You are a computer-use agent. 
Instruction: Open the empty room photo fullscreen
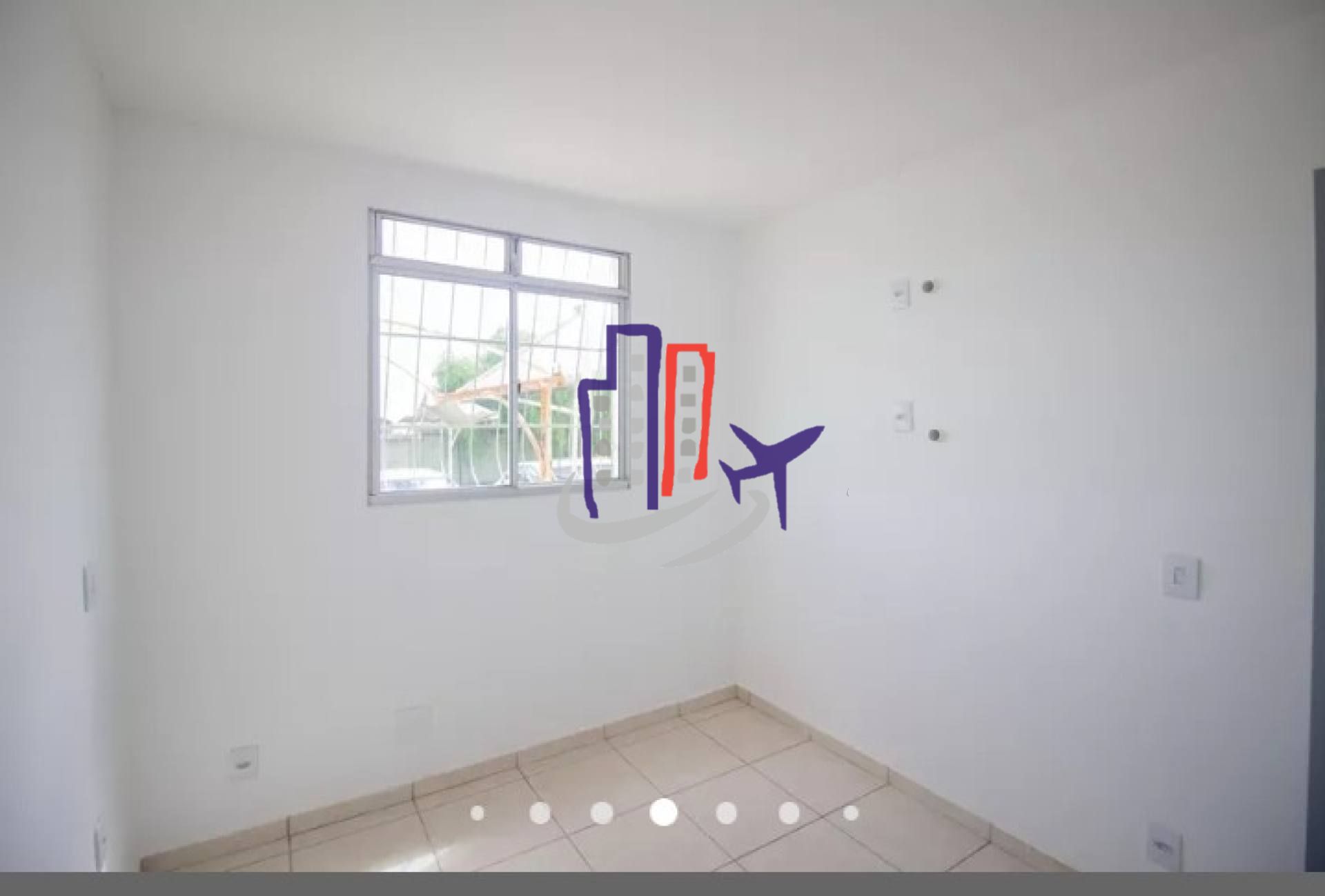pyautogui.click(x=662, y=621)
